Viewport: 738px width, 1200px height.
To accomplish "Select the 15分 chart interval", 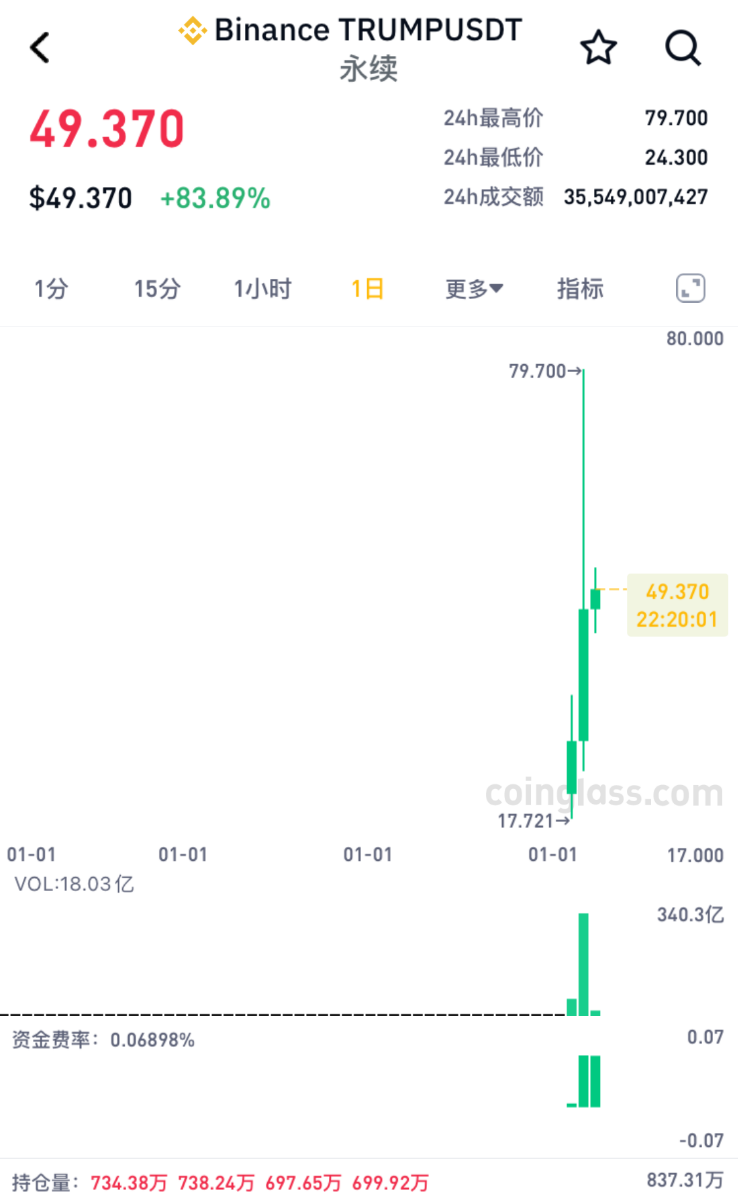I will click(x=157, y=289).
